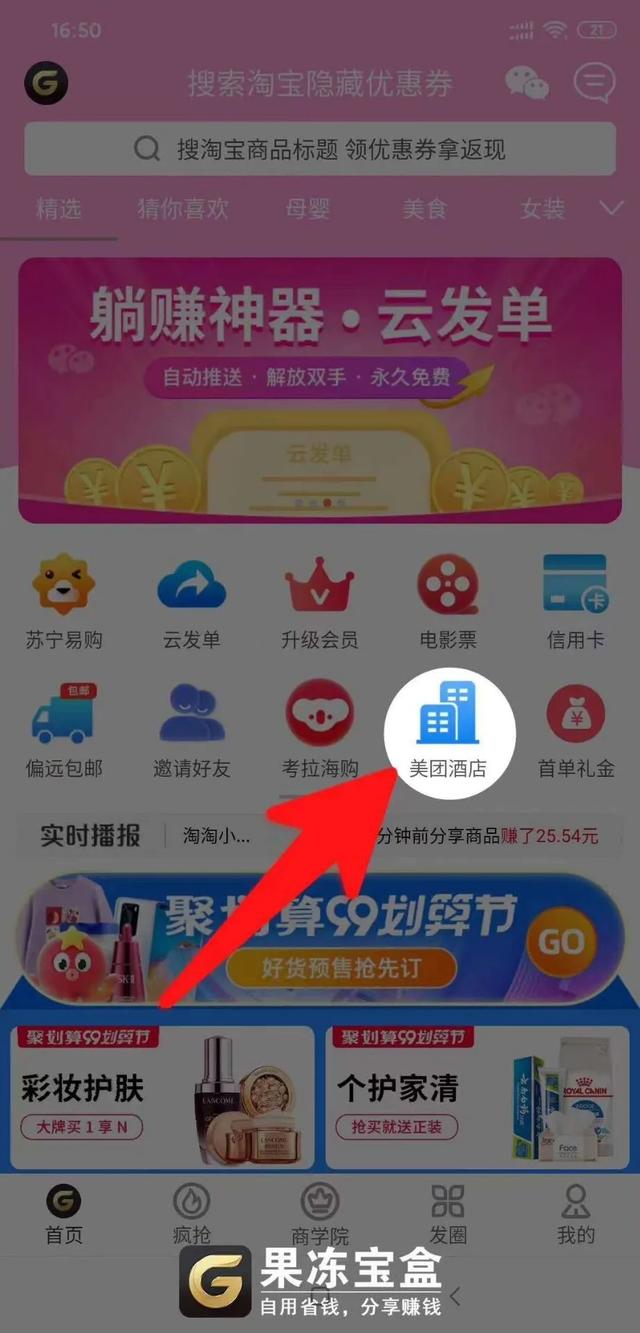Expand the category list chevron
The width and height of the screenshot is (640, 1333).
coord(609,208)
